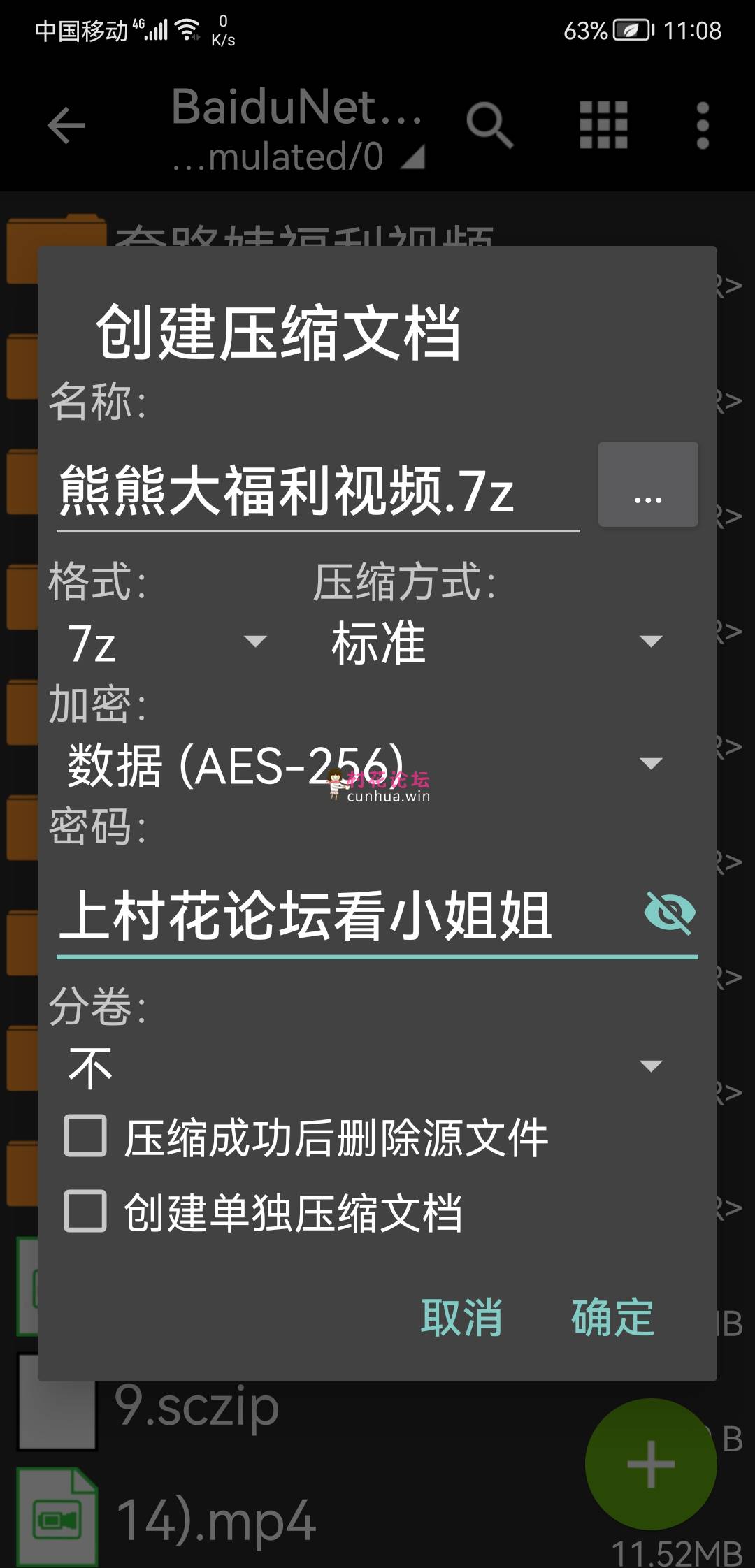This screenshot has width=755, height=1568.
Task: Expand the compression method dropdown showing 标准
Action: coord(496,642)
